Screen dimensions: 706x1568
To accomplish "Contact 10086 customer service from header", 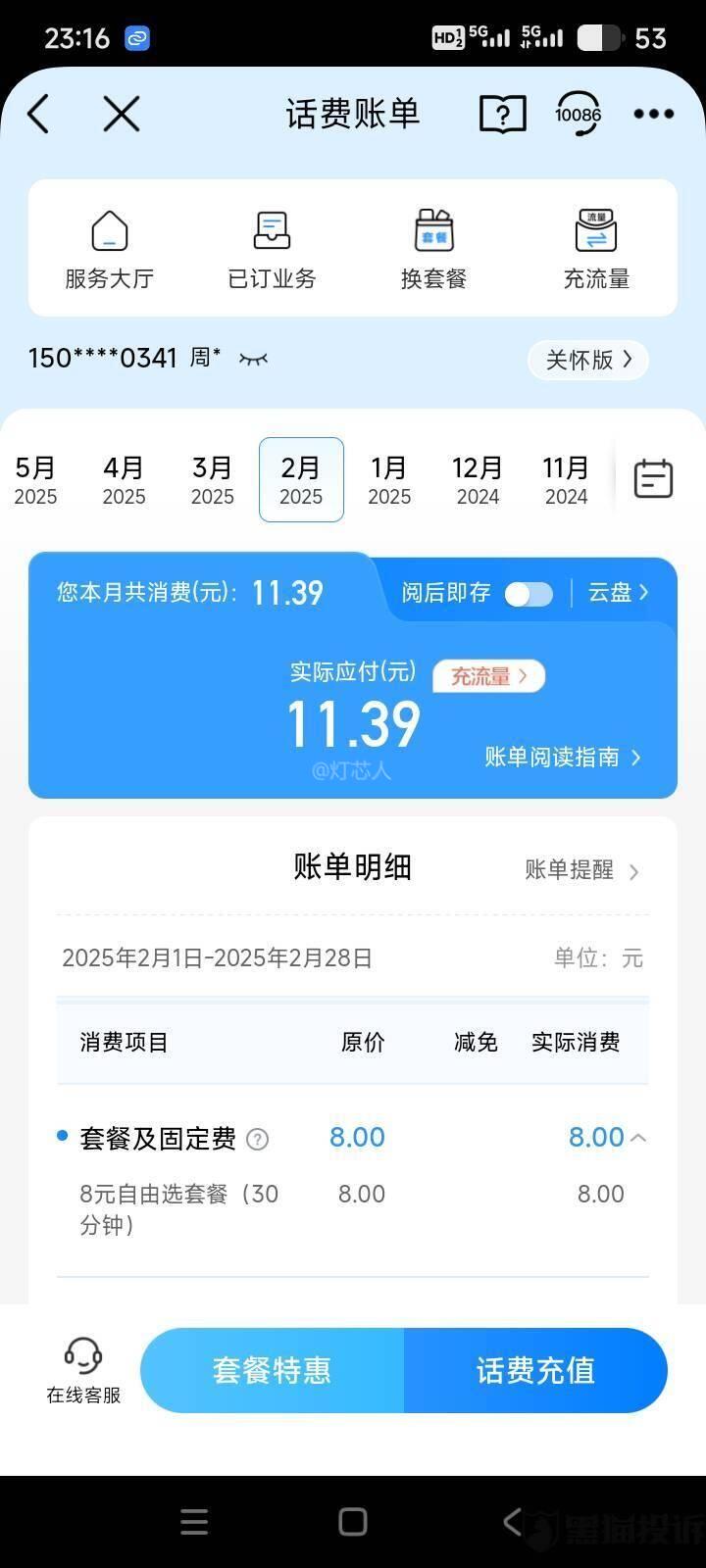I will [x=578, y=115].
